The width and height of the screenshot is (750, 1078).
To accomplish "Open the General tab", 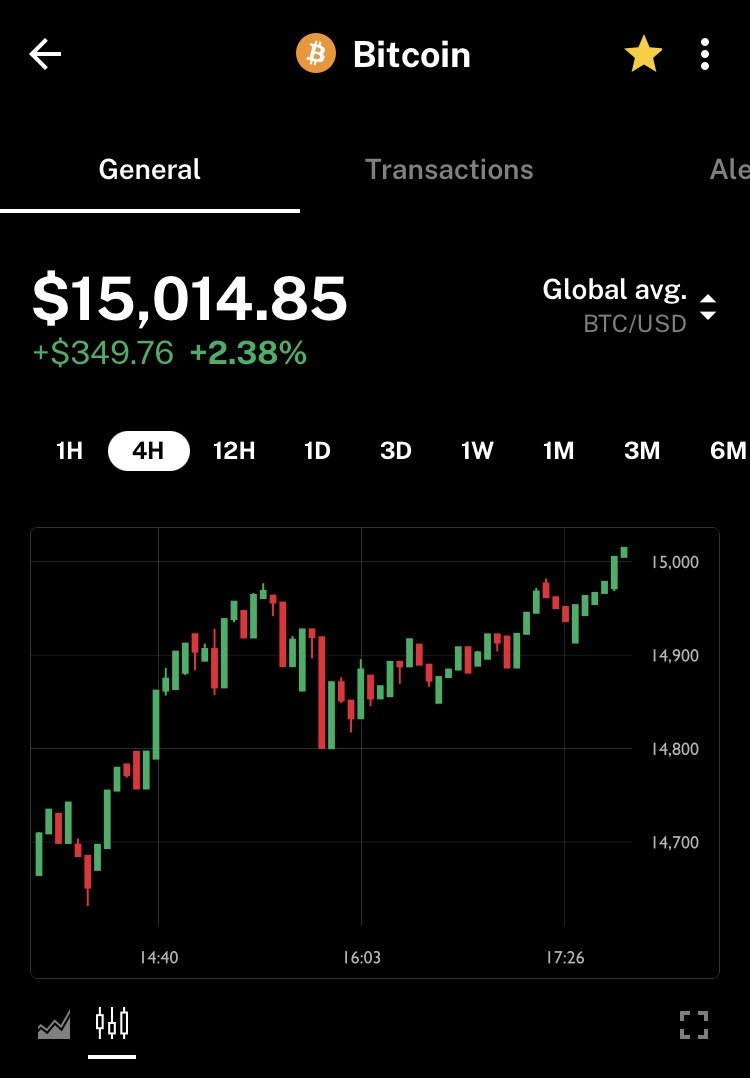I will tap(150, 169).
